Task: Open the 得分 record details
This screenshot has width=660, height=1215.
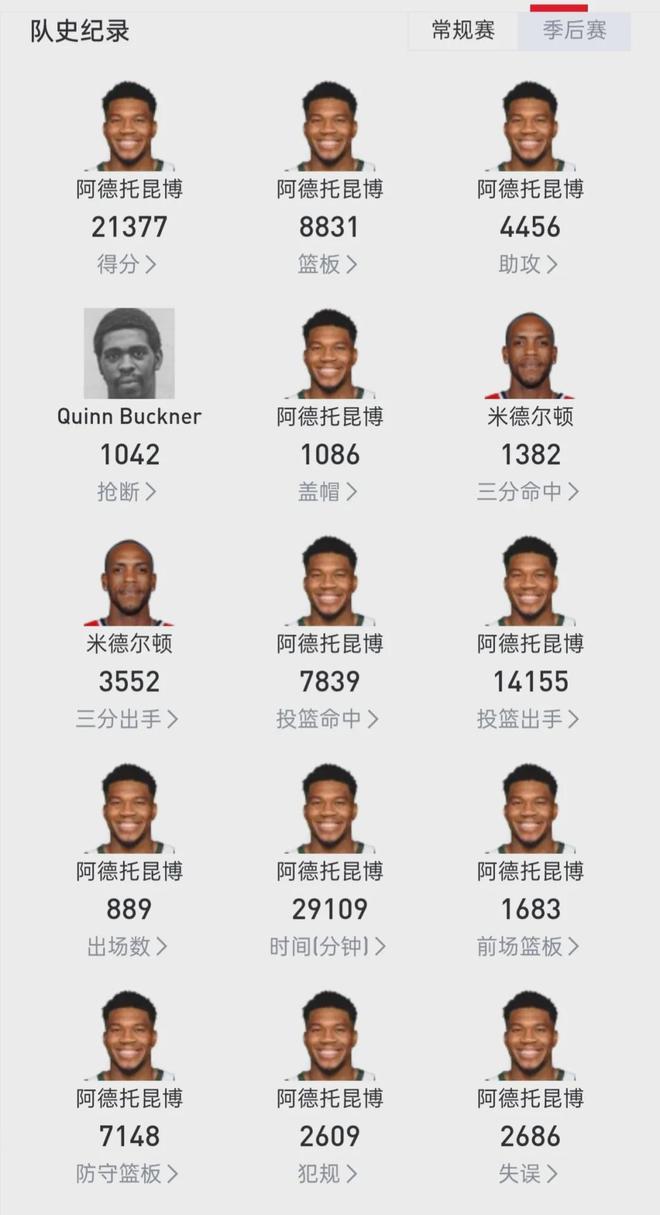Action: 127,265
